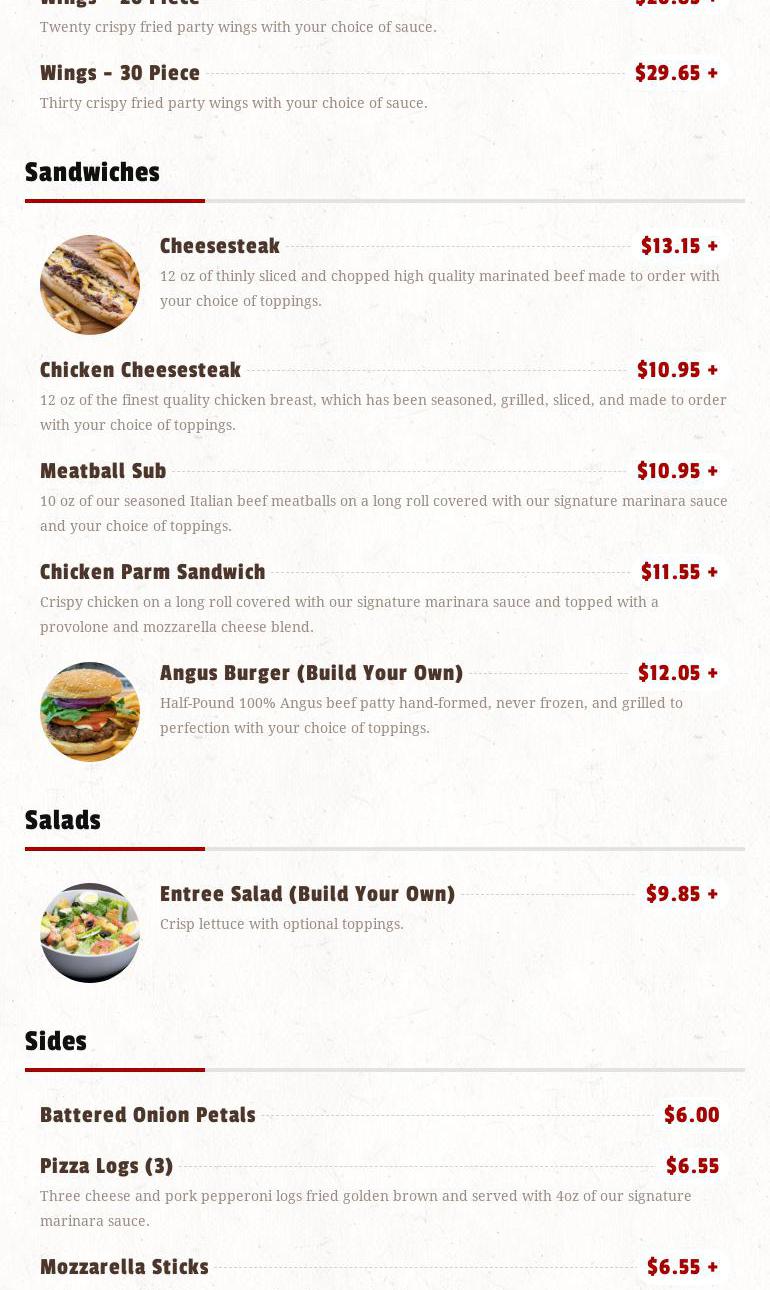This screenshot has height=1290, width=770.
Task: Select the Cheesesteak sandwich
Action: 220,246
